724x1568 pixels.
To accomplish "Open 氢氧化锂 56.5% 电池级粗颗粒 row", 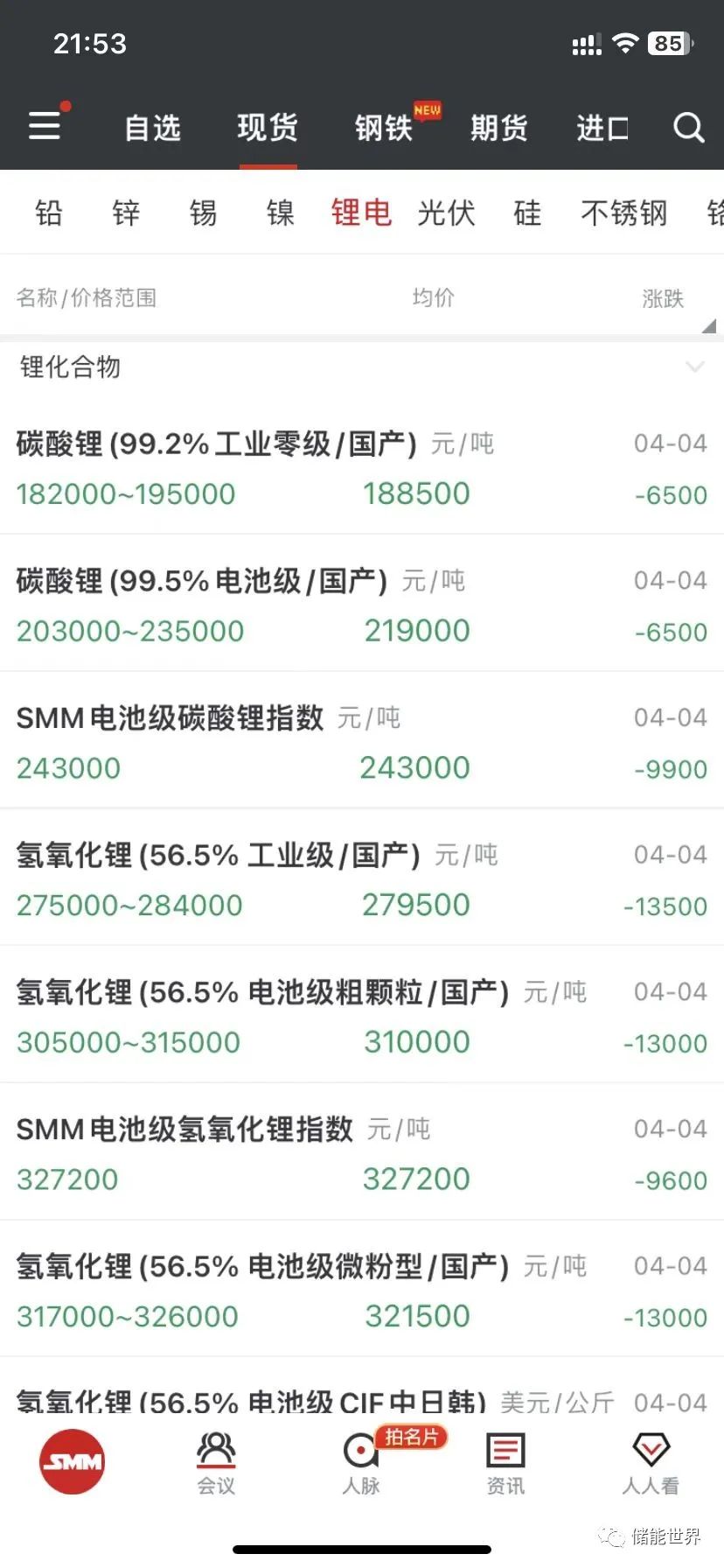I will point(350,1017).
